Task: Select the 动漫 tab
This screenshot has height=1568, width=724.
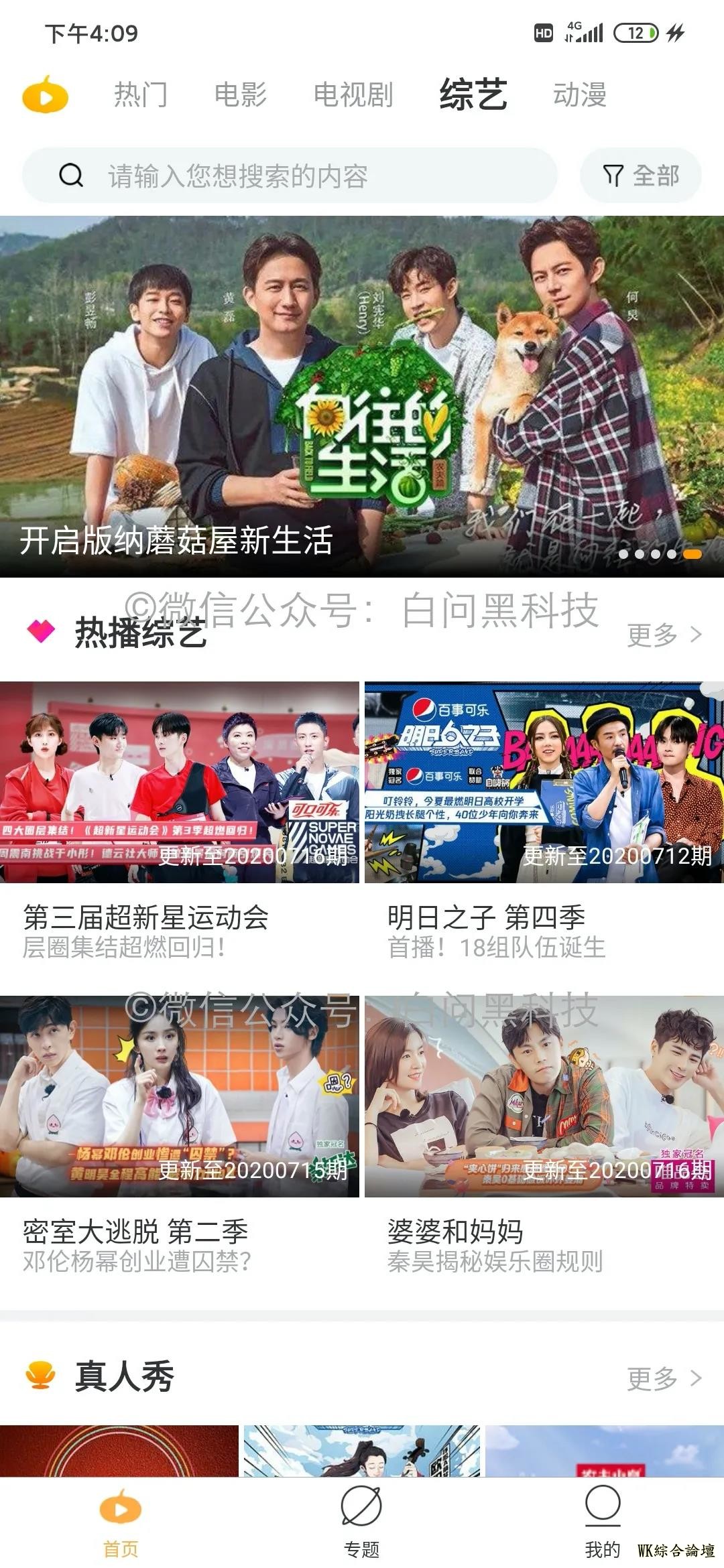Action: pos(579,94)
